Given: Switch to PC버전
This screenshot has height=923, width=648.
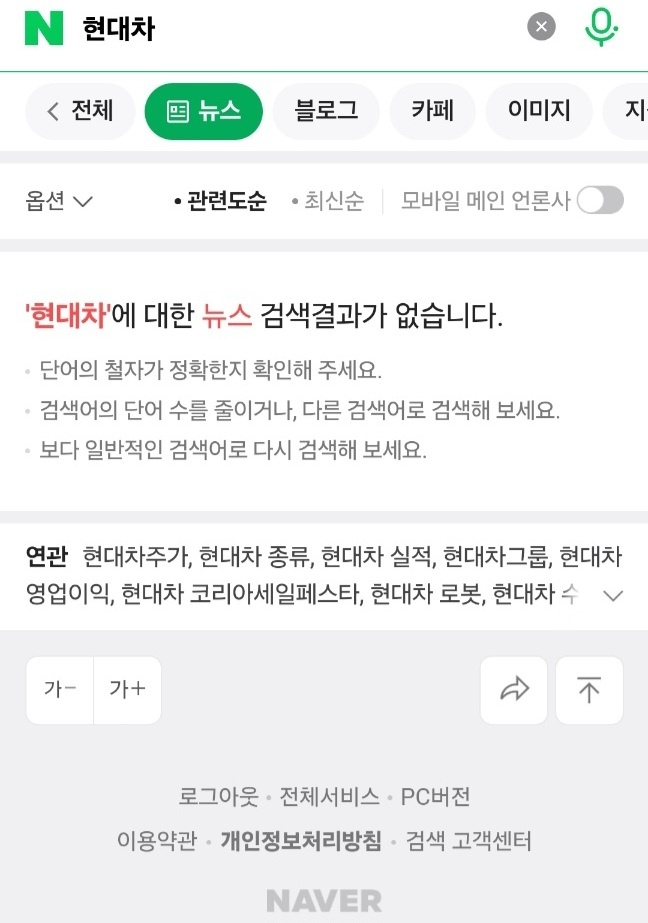Looking at the screenshot, I should coord(435,797).
